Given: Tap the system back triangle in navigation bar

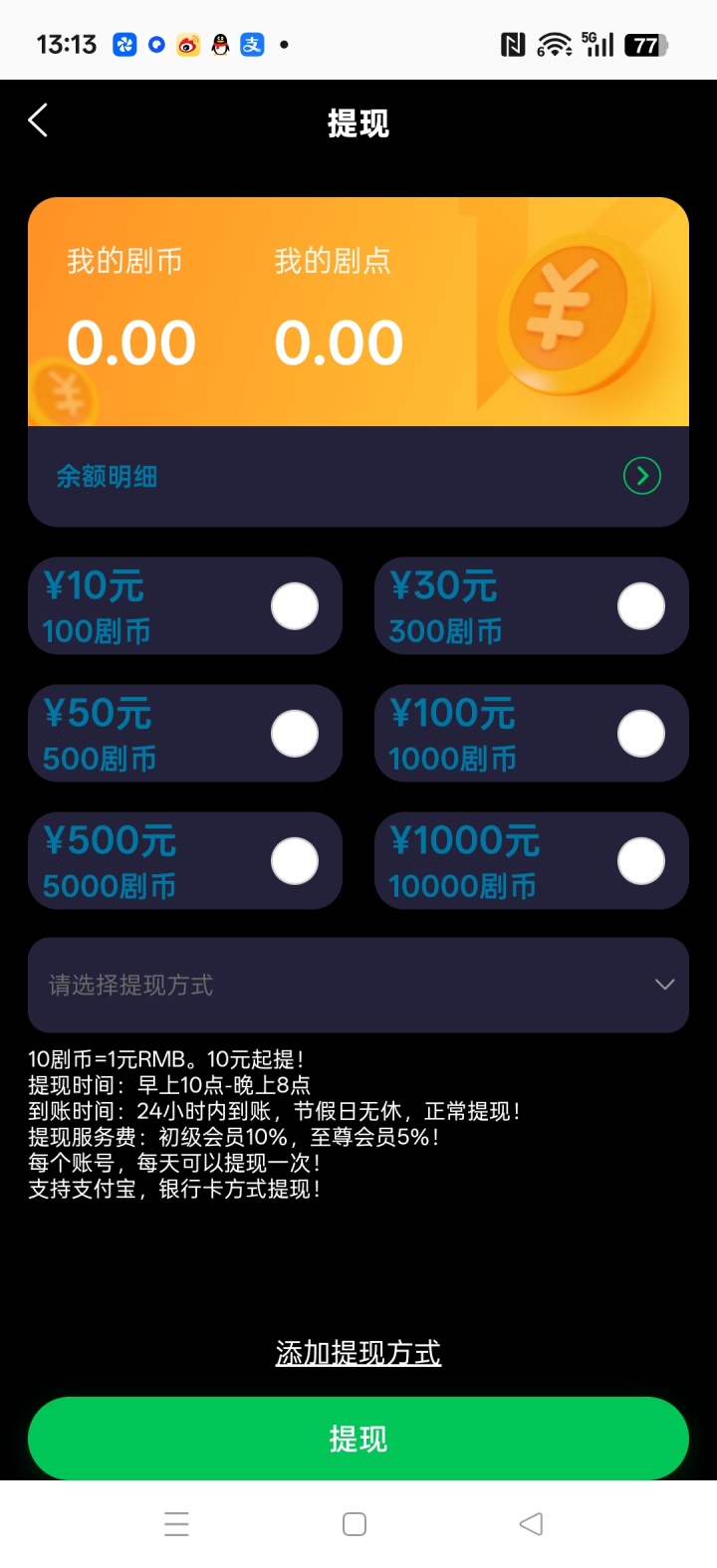Looking at the screenshot, I should point(529,1523).
